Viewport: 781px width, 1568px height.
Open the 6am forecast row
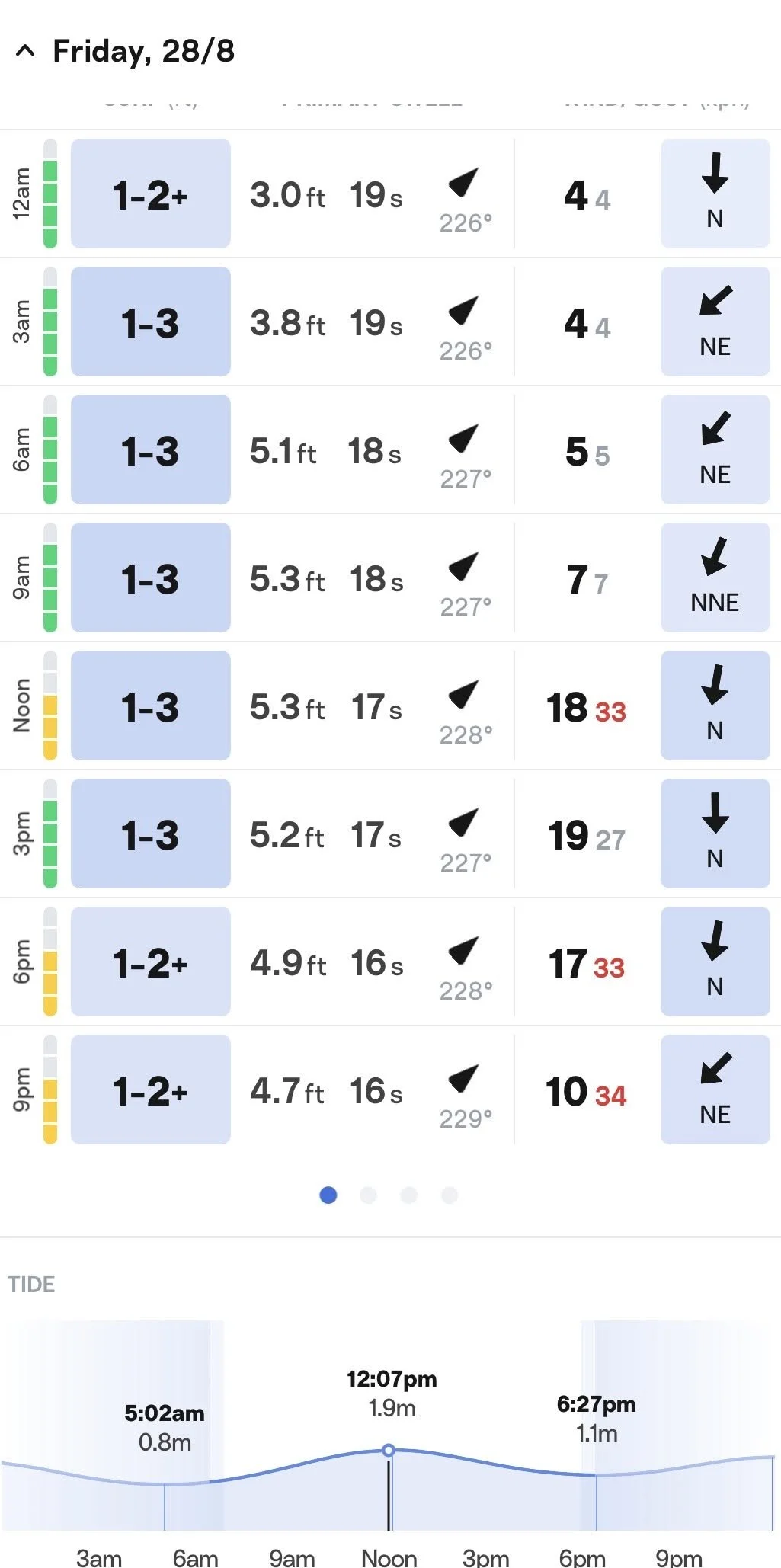point(390,450)
